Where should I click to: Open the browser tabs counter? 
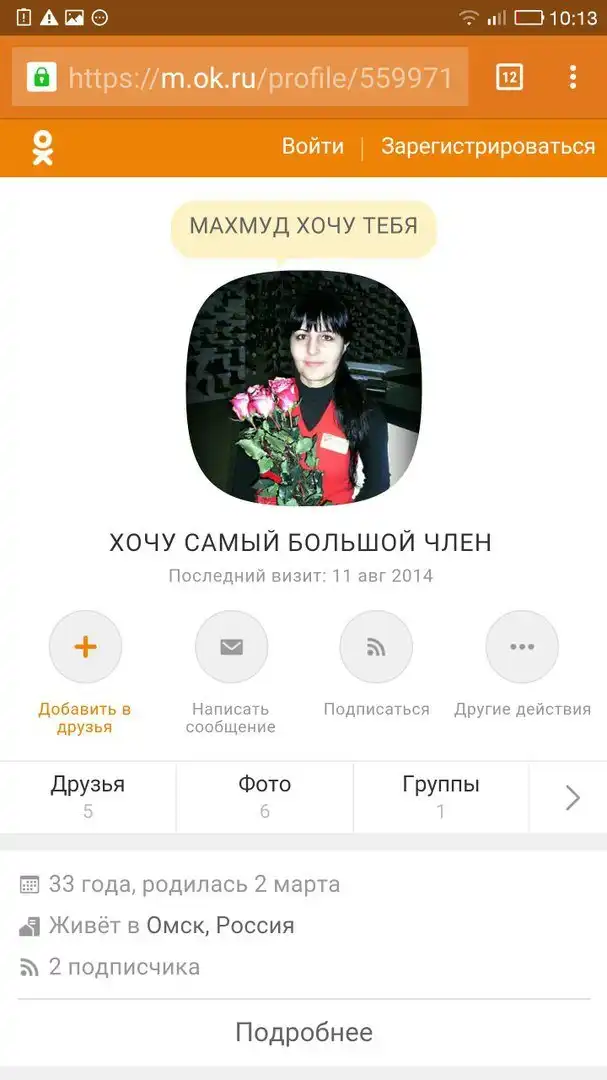pyautogui.click(x=509, y=77)
